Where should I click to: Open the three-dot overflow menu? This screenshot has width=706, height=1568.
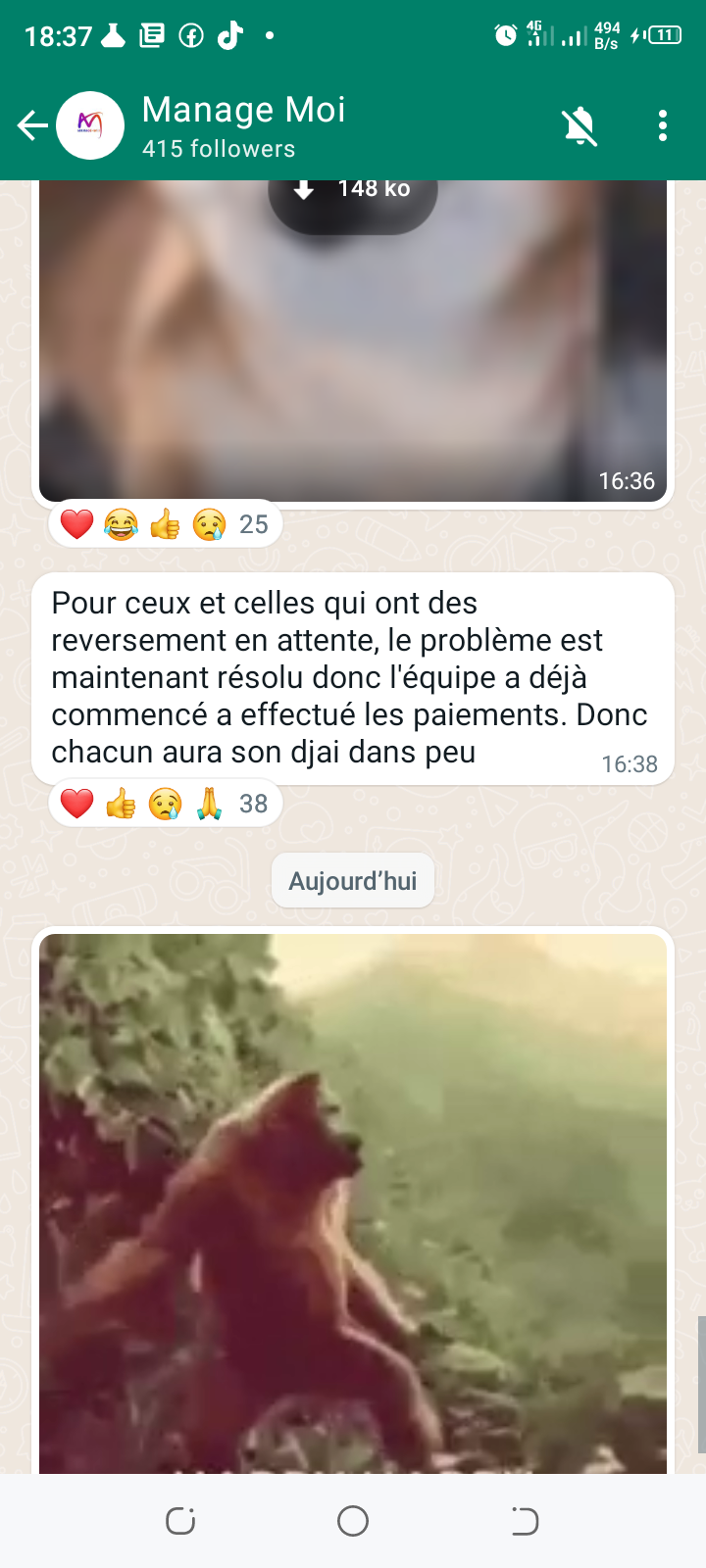(x=663, y=126)
